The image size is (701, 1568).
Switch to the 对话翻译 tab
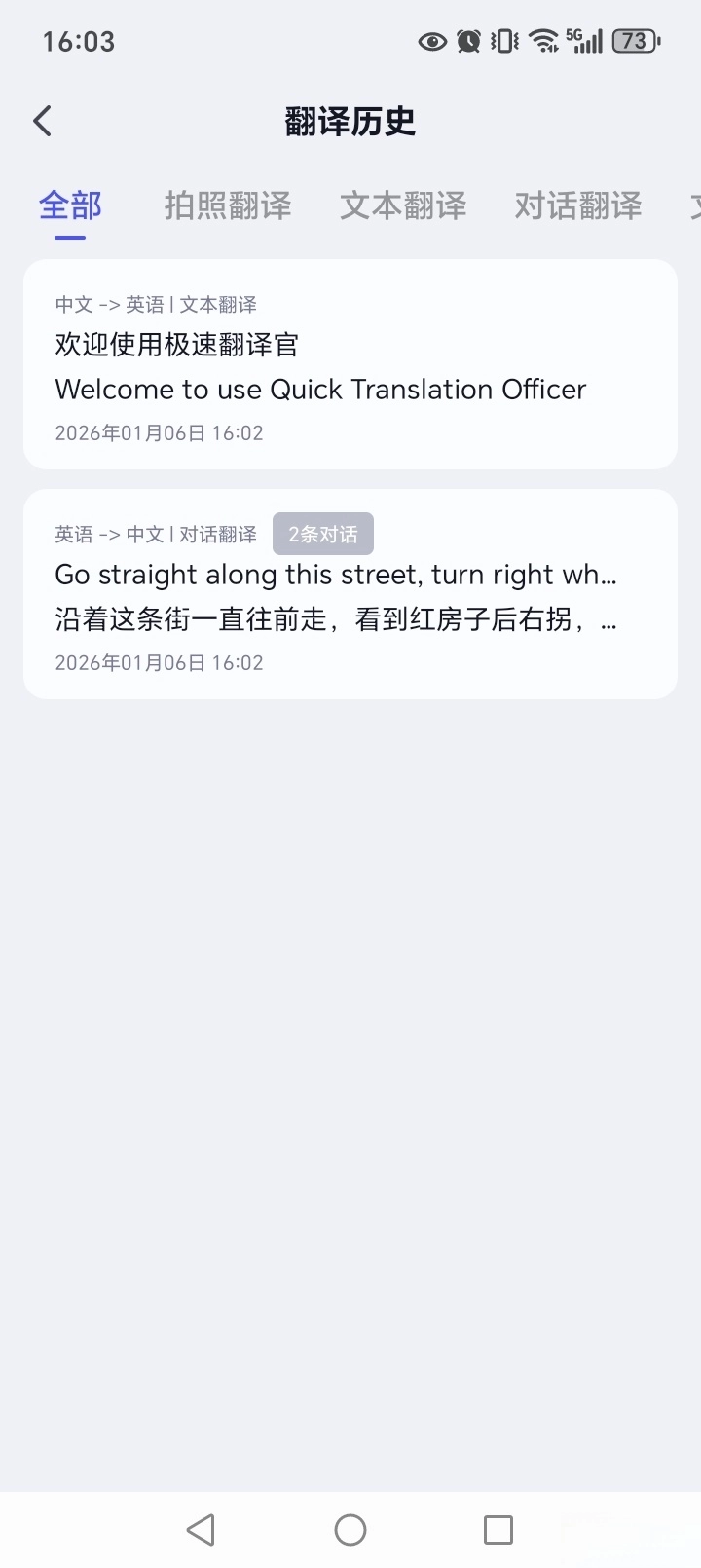click(x=578, y=206)
